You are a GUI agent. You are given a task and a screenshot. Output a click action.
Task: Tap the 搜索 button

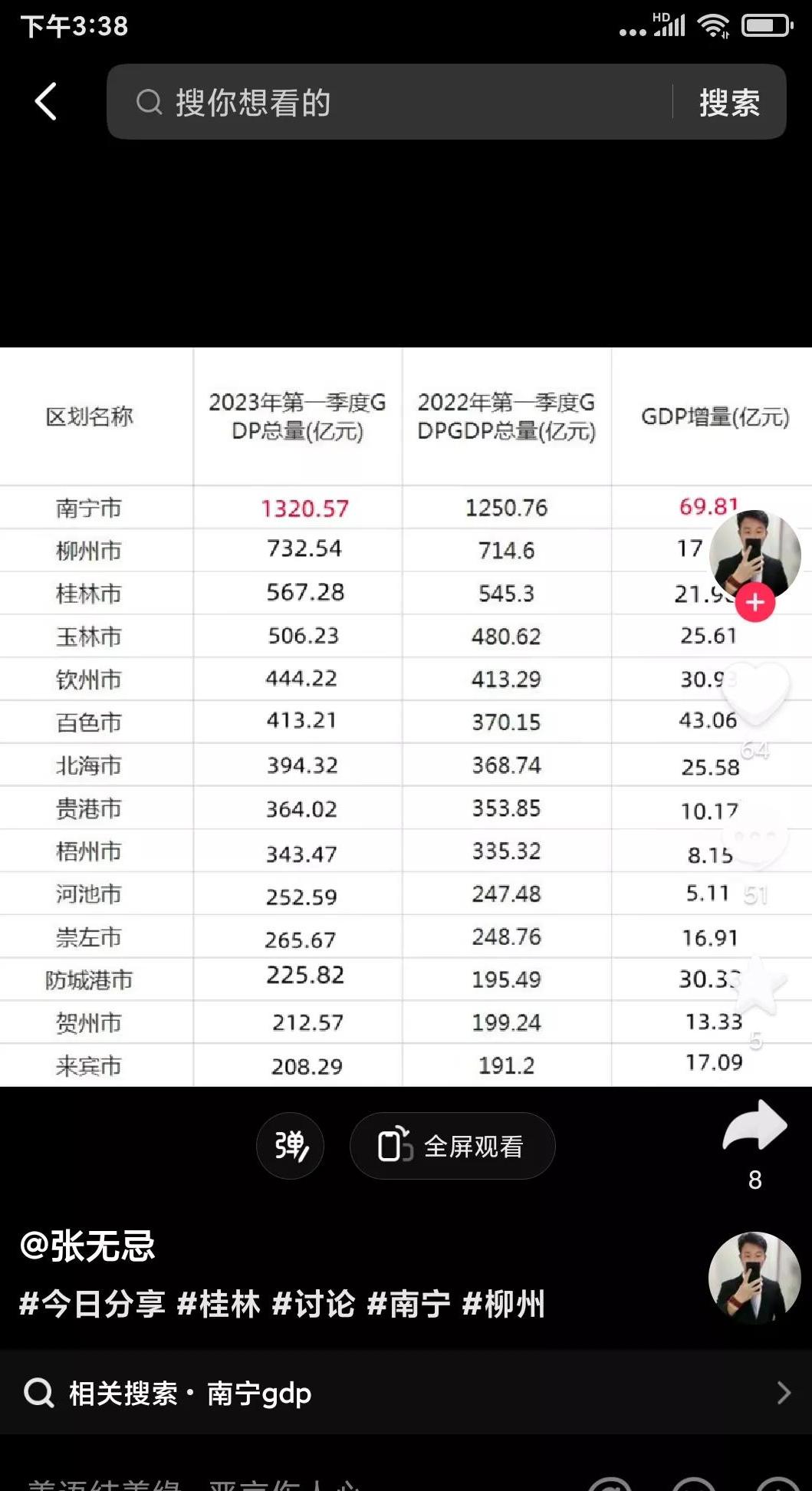728,102
